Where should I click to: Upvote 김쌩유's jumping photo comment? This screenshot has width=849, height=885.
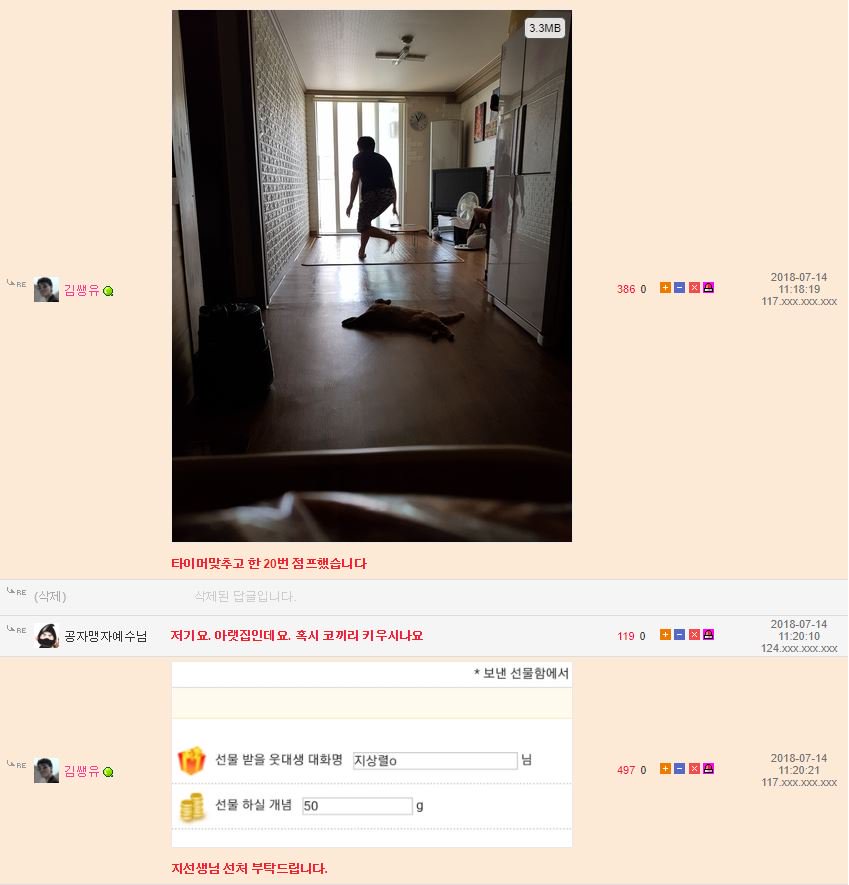665,288
